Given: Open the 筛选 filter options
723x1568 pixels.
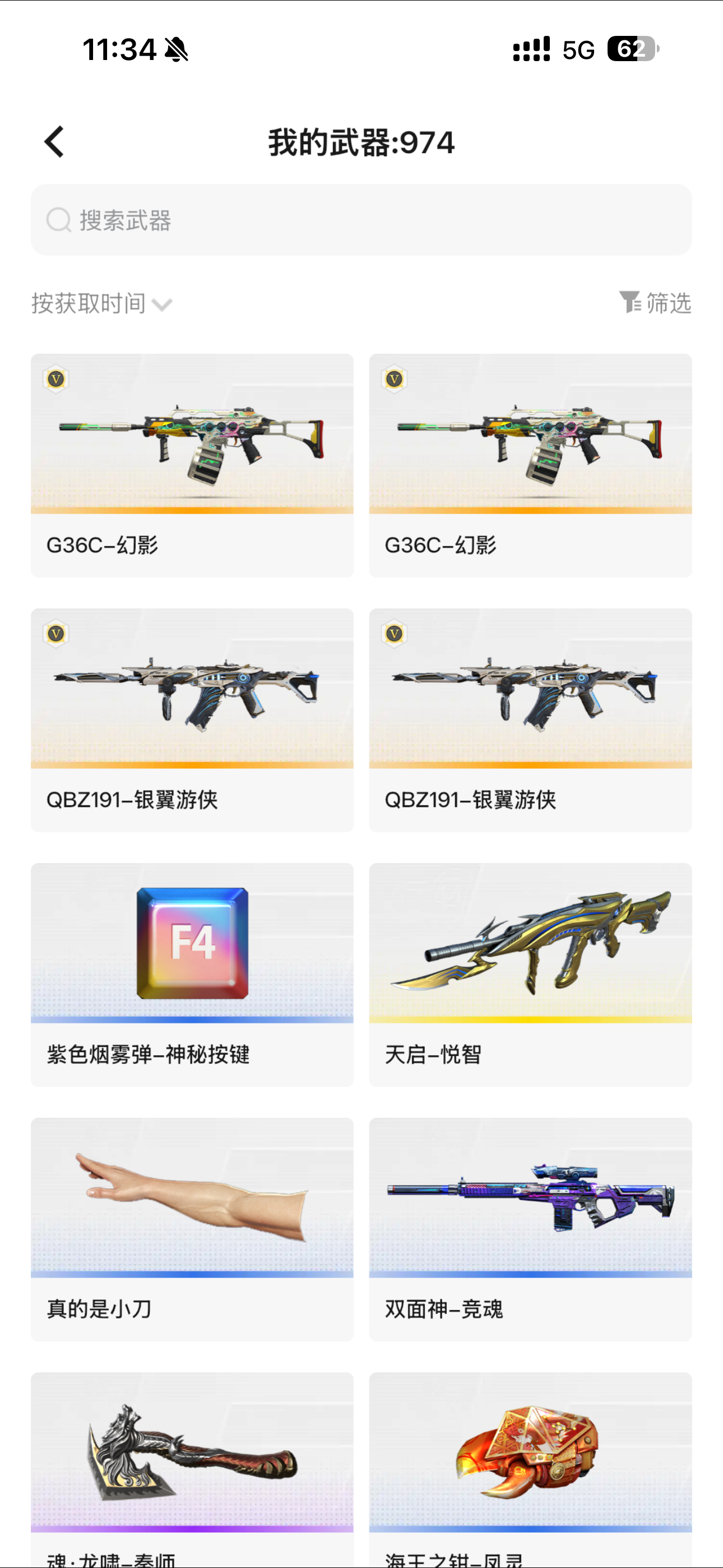Looking at the screenshot, I should pos(655,302).
